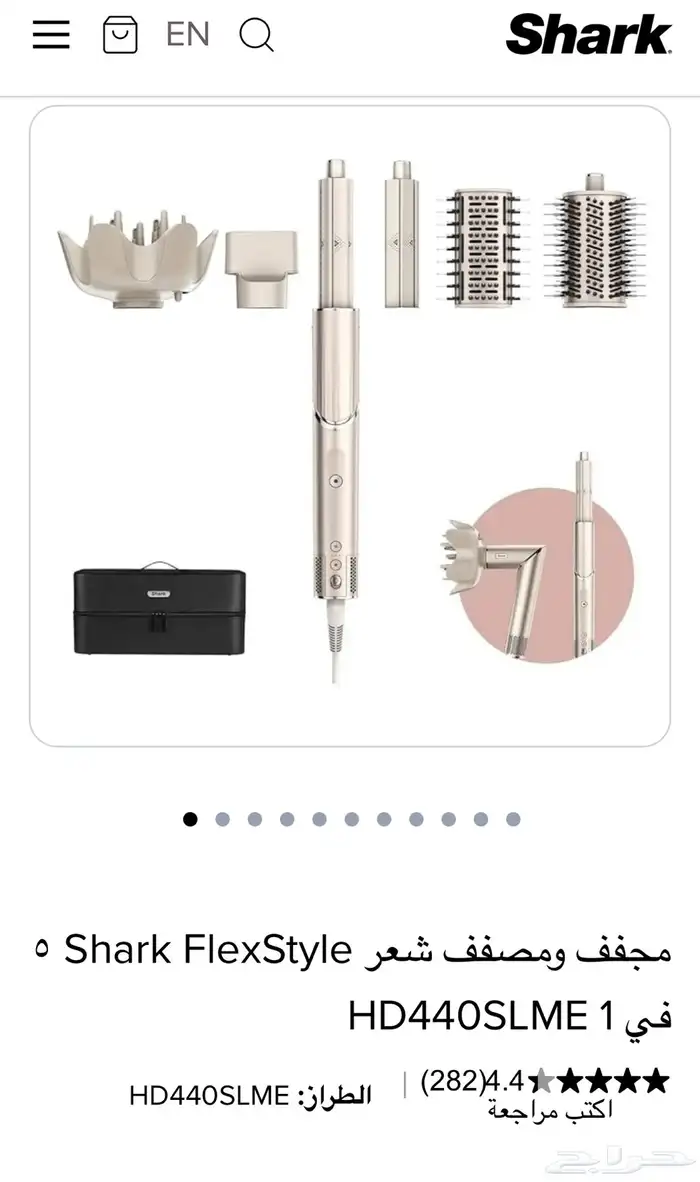Select the last carousel image dot
The height and width of the screenshot is (1182, 700).
pyautogui.click(x=513, y=819)
